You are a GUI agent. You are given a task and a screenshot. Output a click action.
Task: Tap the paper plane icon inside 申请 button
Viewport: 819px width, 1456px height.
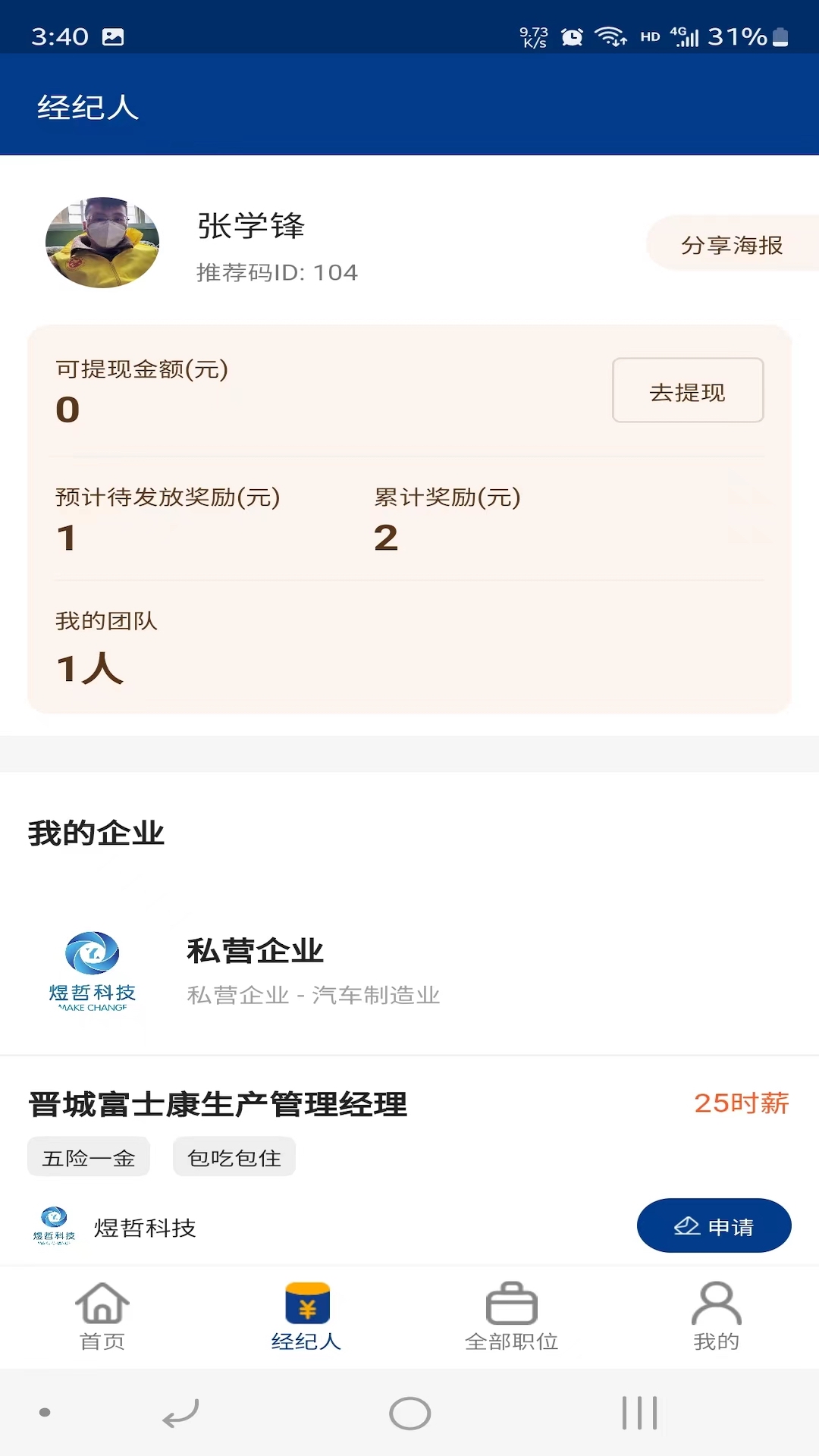pyautogui.click(x=686, y=1225)
